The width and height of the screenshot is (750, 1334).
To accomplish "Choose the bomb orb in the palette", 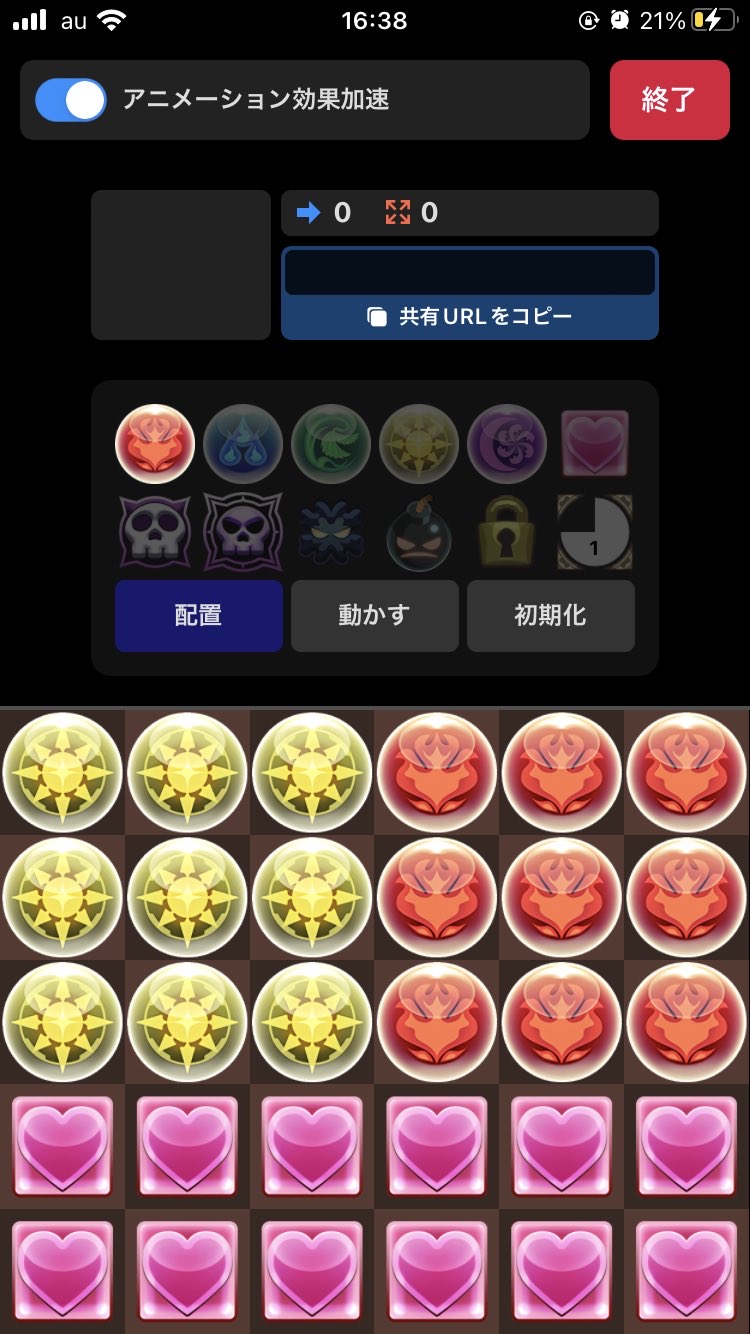I will coord(419,532).
